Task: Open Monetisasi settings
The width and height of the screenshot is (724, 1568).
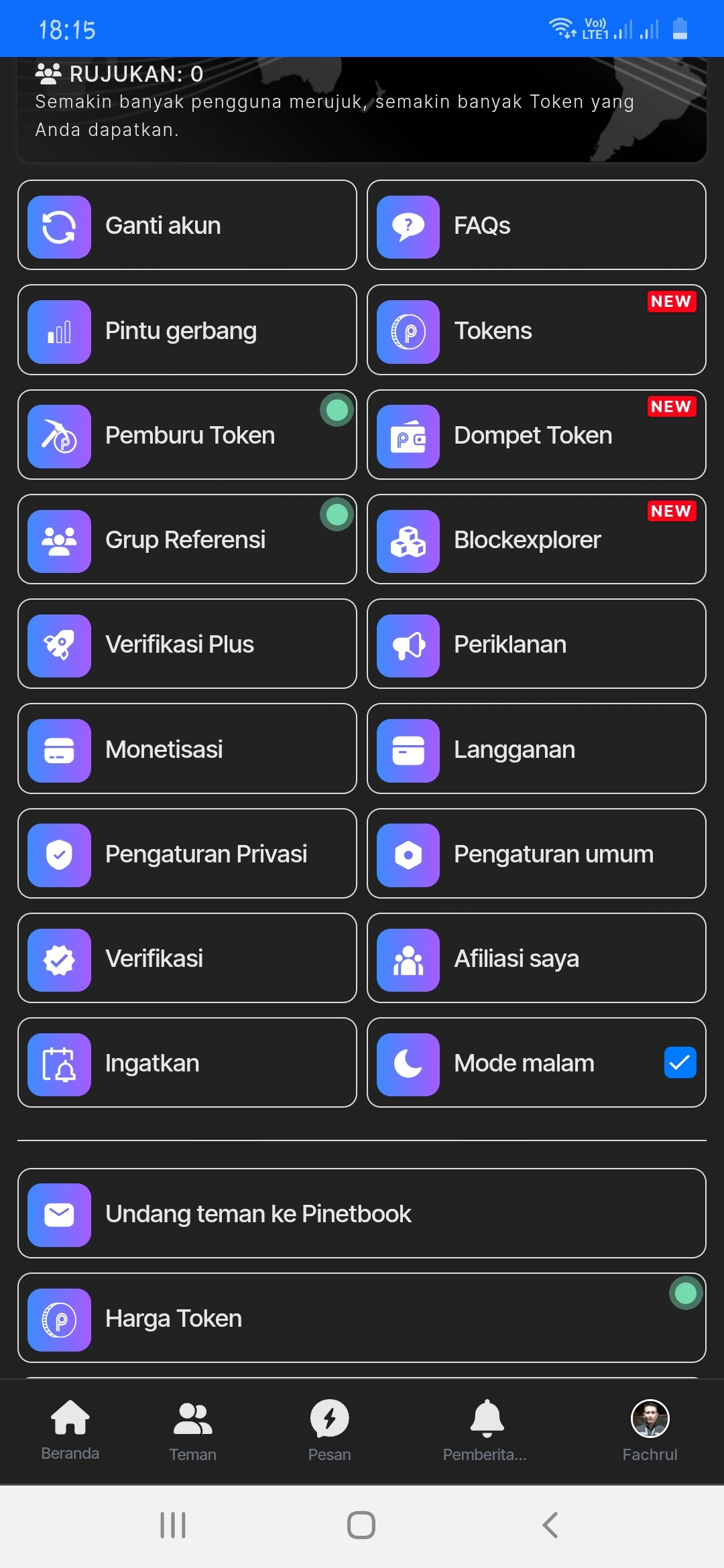Action: 187,749
